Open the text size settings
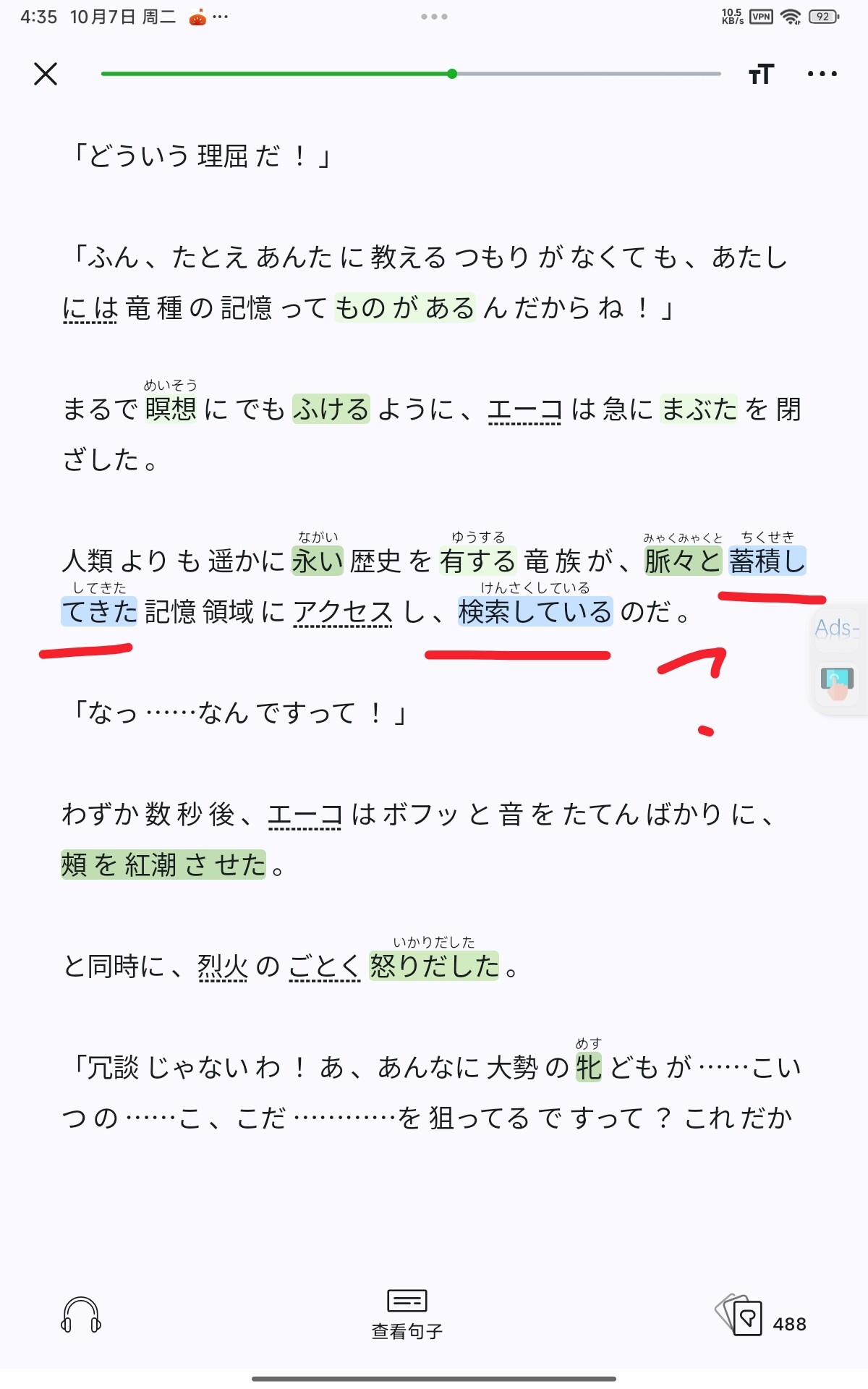Screen dimensions: 868x1389 click(760, 74)
